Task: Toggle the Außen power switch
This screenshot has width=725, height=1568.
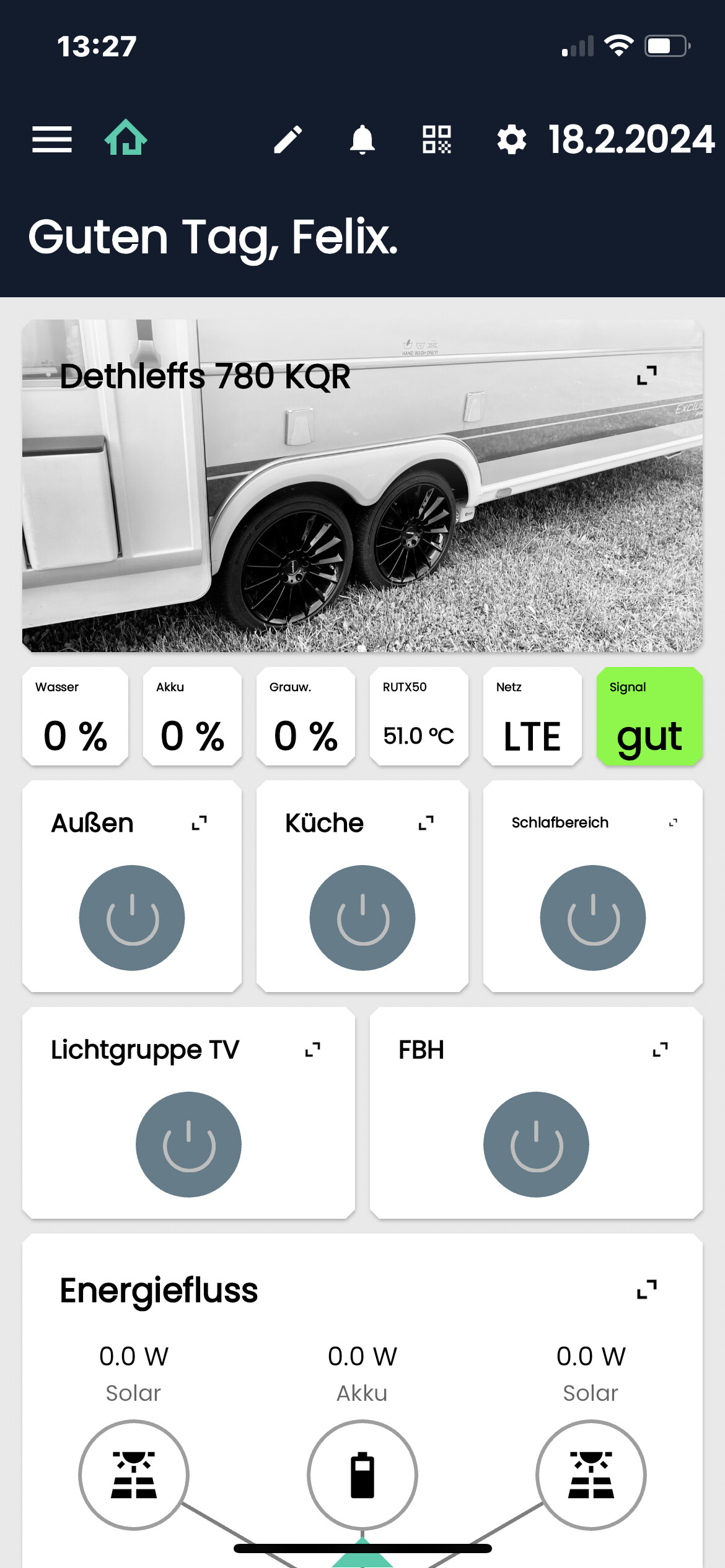Action: tap(132, 917)
